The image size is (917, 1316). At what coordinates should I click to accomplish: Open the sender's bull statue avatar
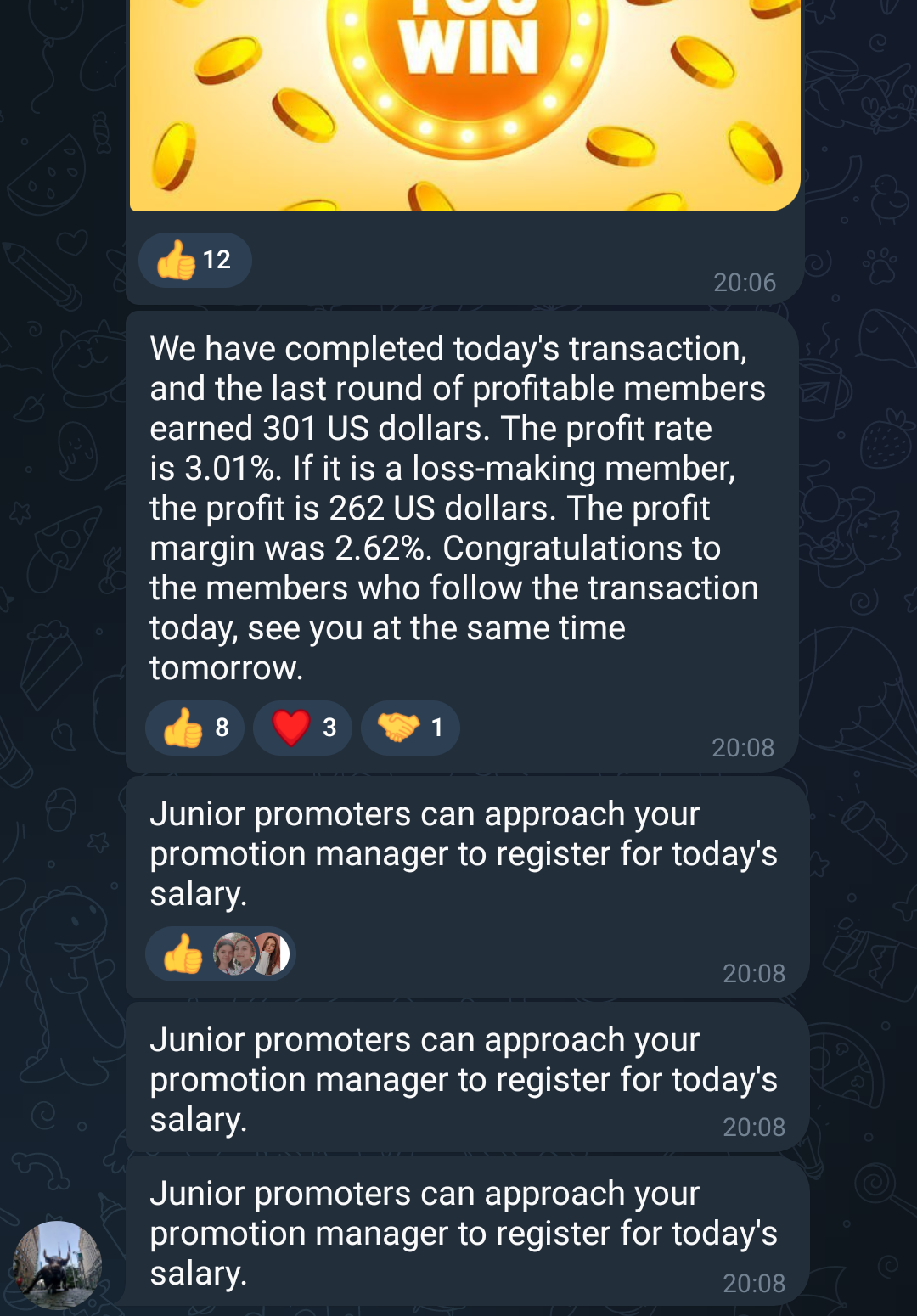(57, 1264)
